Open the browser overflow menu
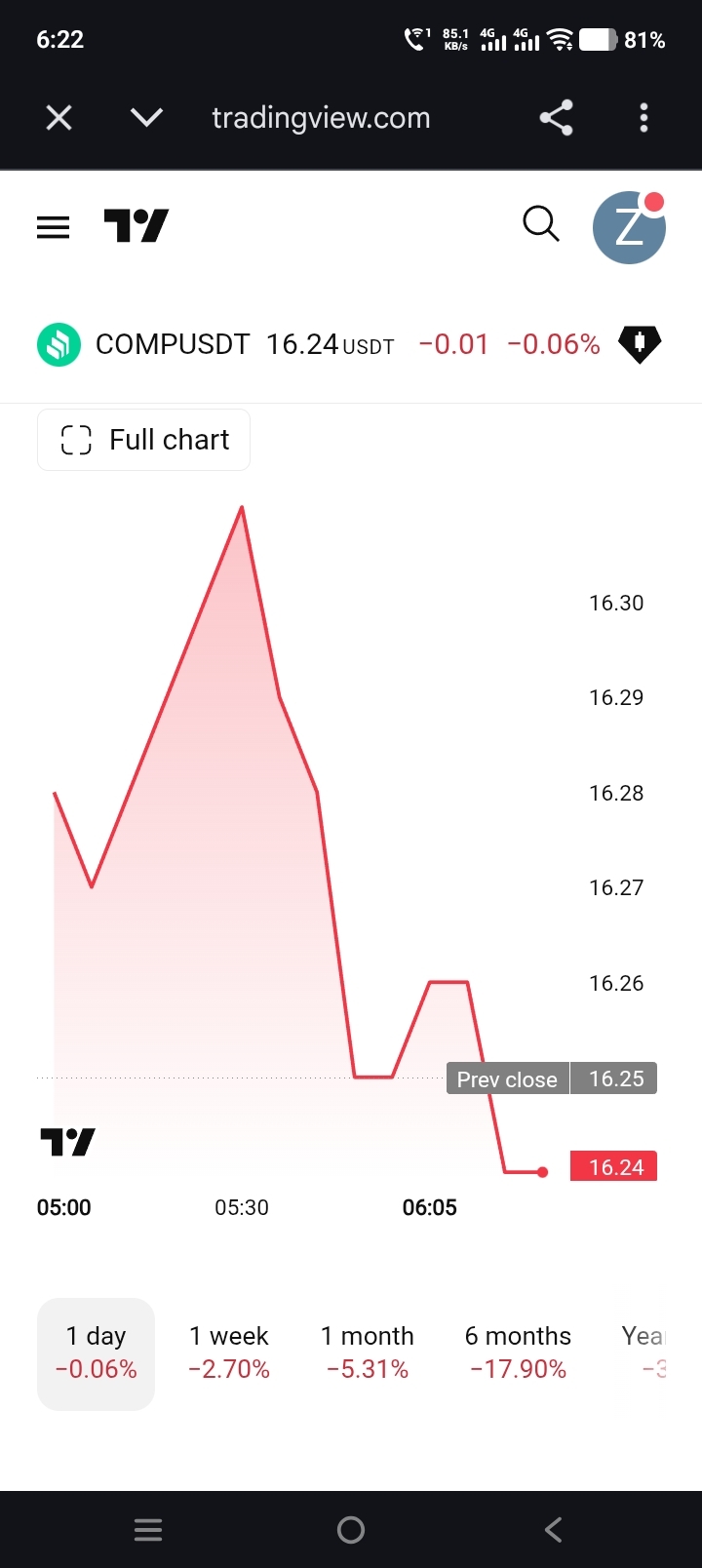The height and width of the screenshot is (1568, 702). (x=643, y=118)
